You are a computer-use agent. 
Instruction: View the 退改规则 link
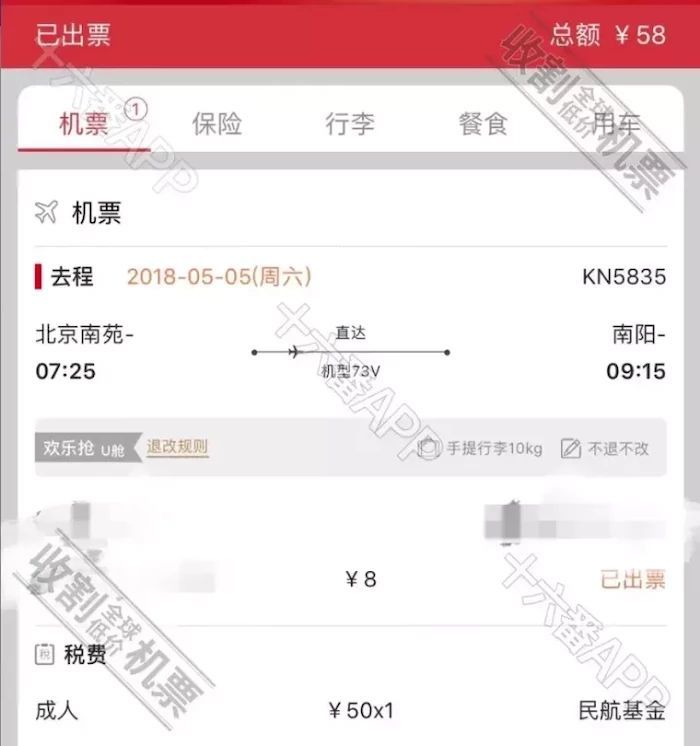tap(177, 447)
